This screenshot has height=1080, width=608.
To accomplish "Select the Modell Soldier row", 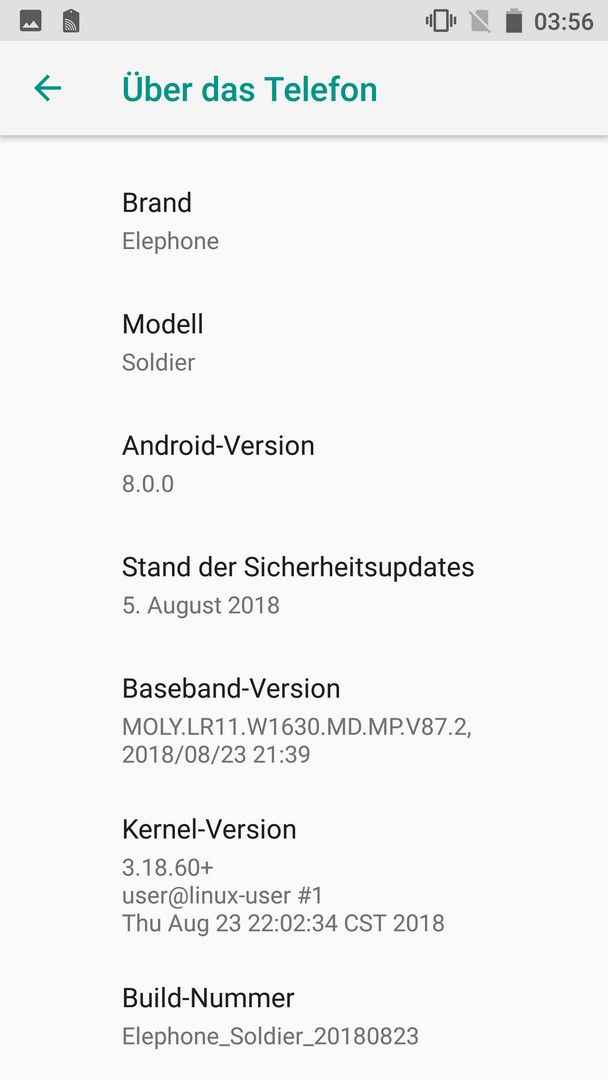I will pos(304,343).
